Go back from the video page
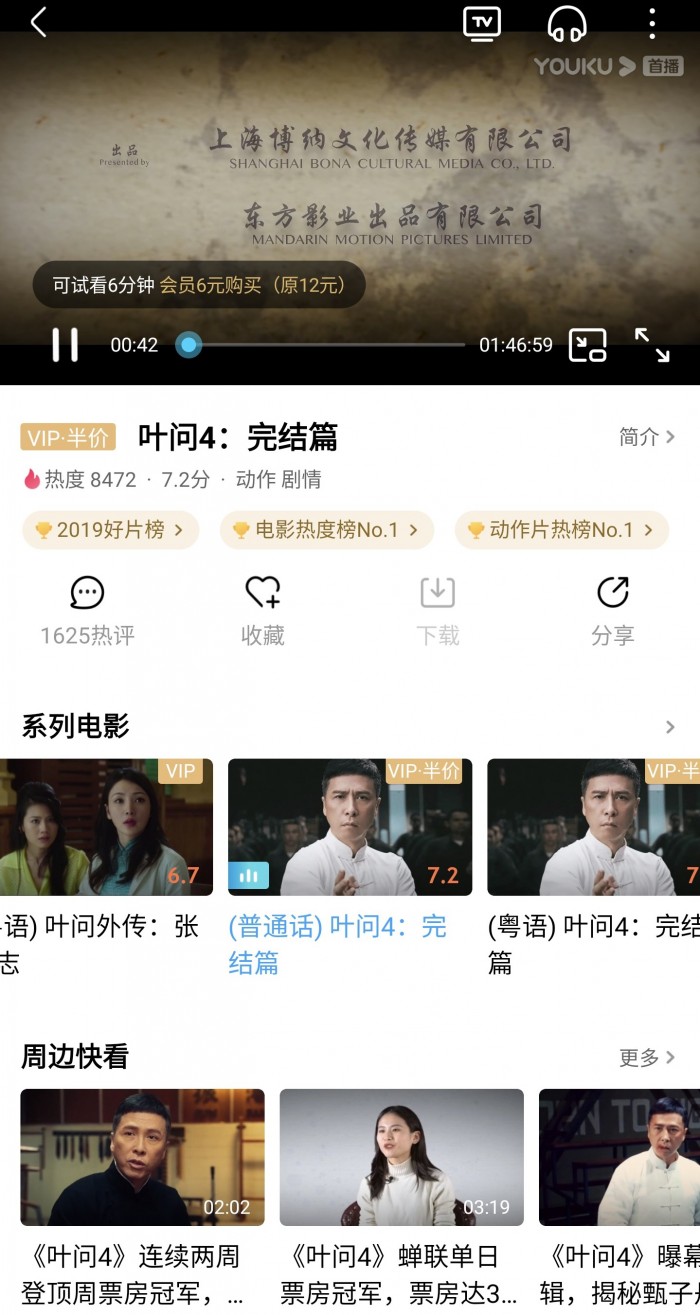This screenshot has width=700, height=1315. point(38,22)
